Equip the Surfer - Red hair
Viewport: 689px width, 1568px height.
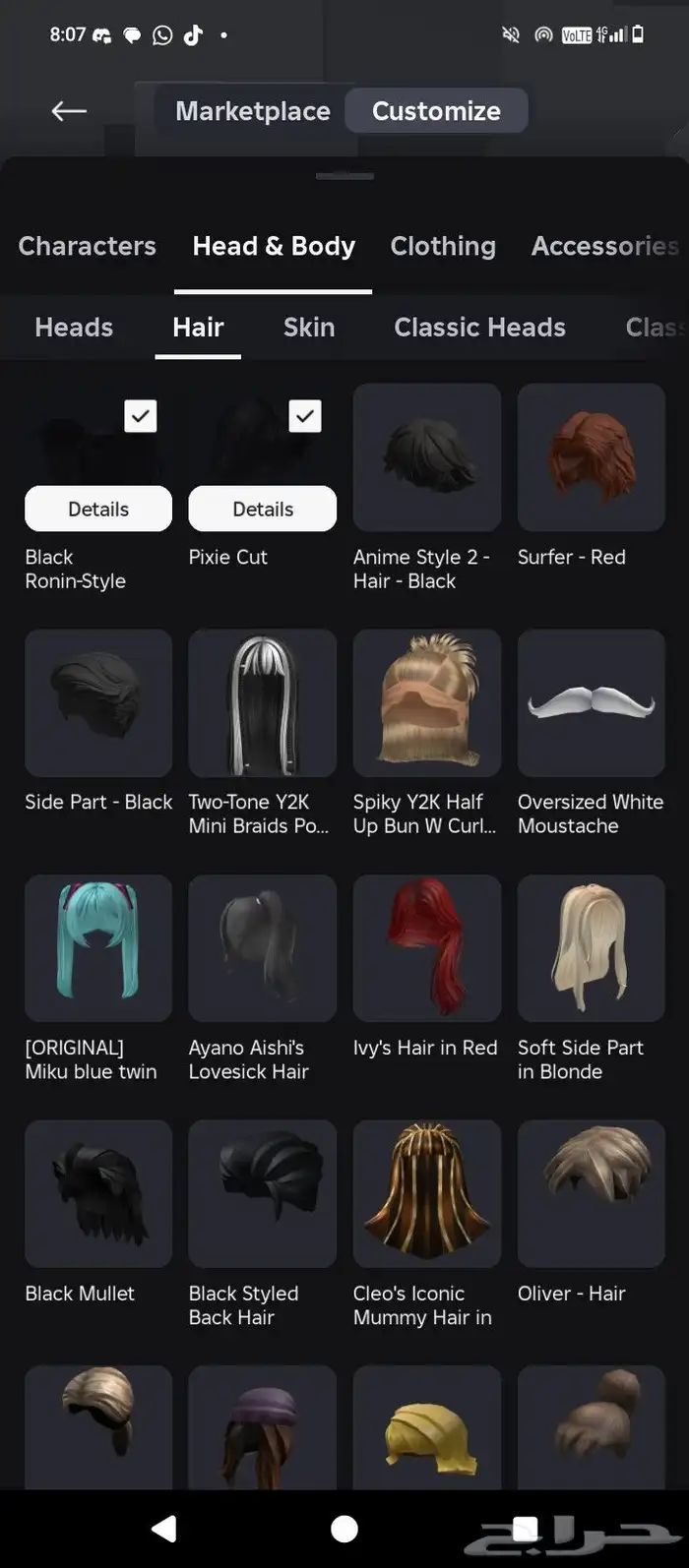(x=592, y=457)
